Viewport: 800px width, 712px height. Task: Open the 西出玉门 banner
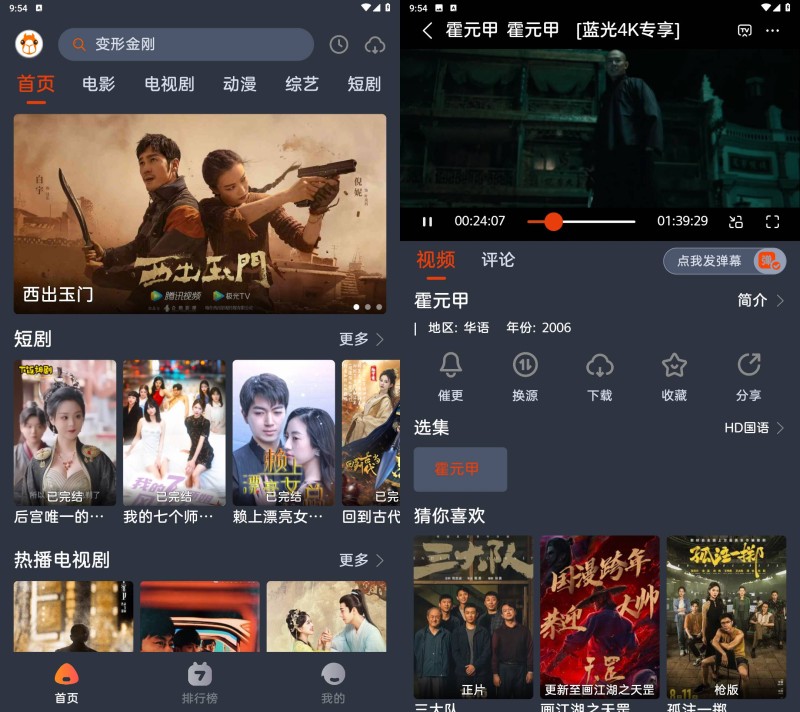pyautogui.click(x=200, y=213)
